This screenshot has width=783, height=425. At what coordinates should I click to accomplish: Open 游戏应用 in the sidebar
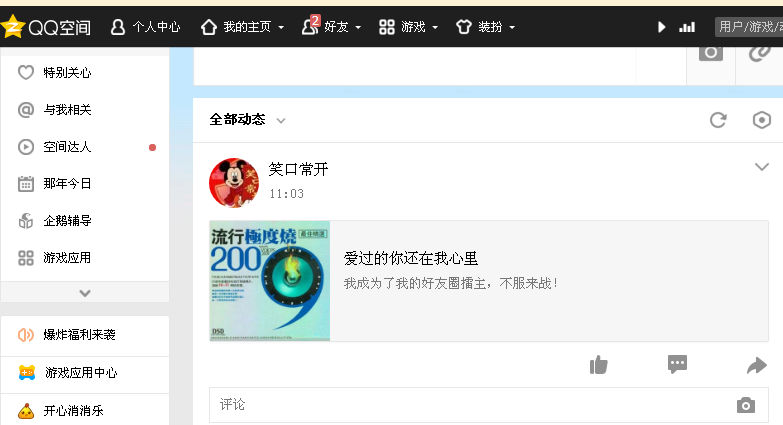tap(68, 258)
